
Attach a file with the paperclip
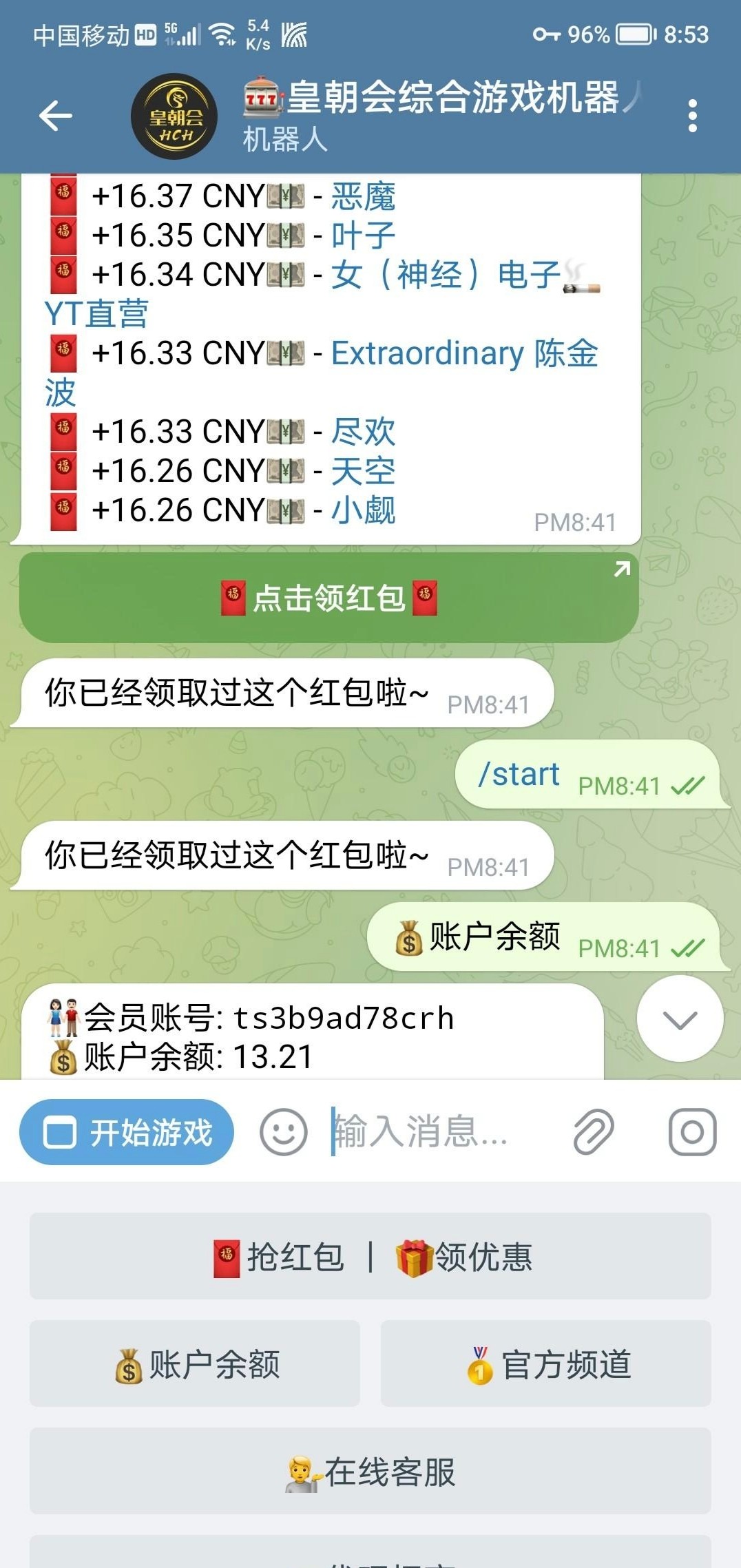(594, 1132)
